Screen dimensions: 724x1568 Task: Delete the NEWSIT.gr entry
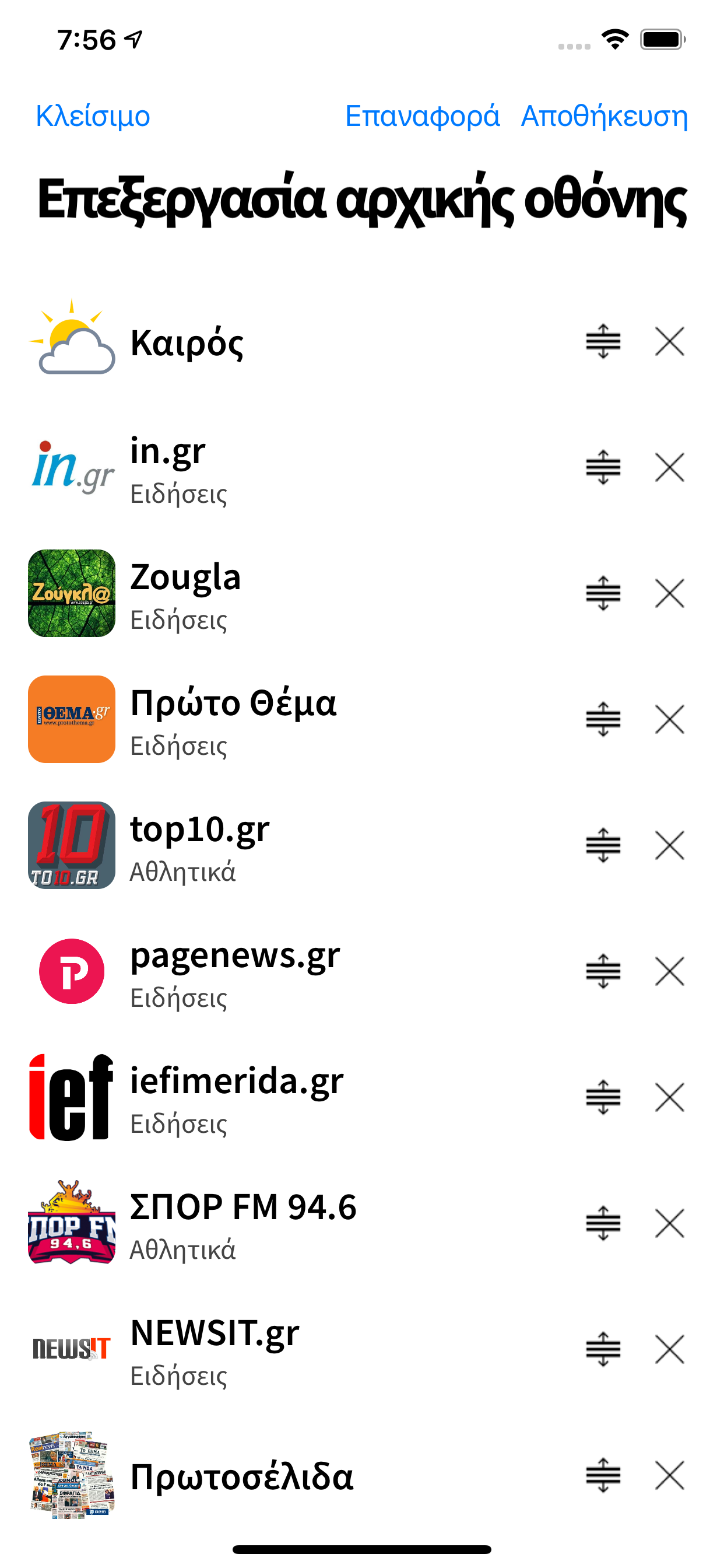[x=669, y=1349]
